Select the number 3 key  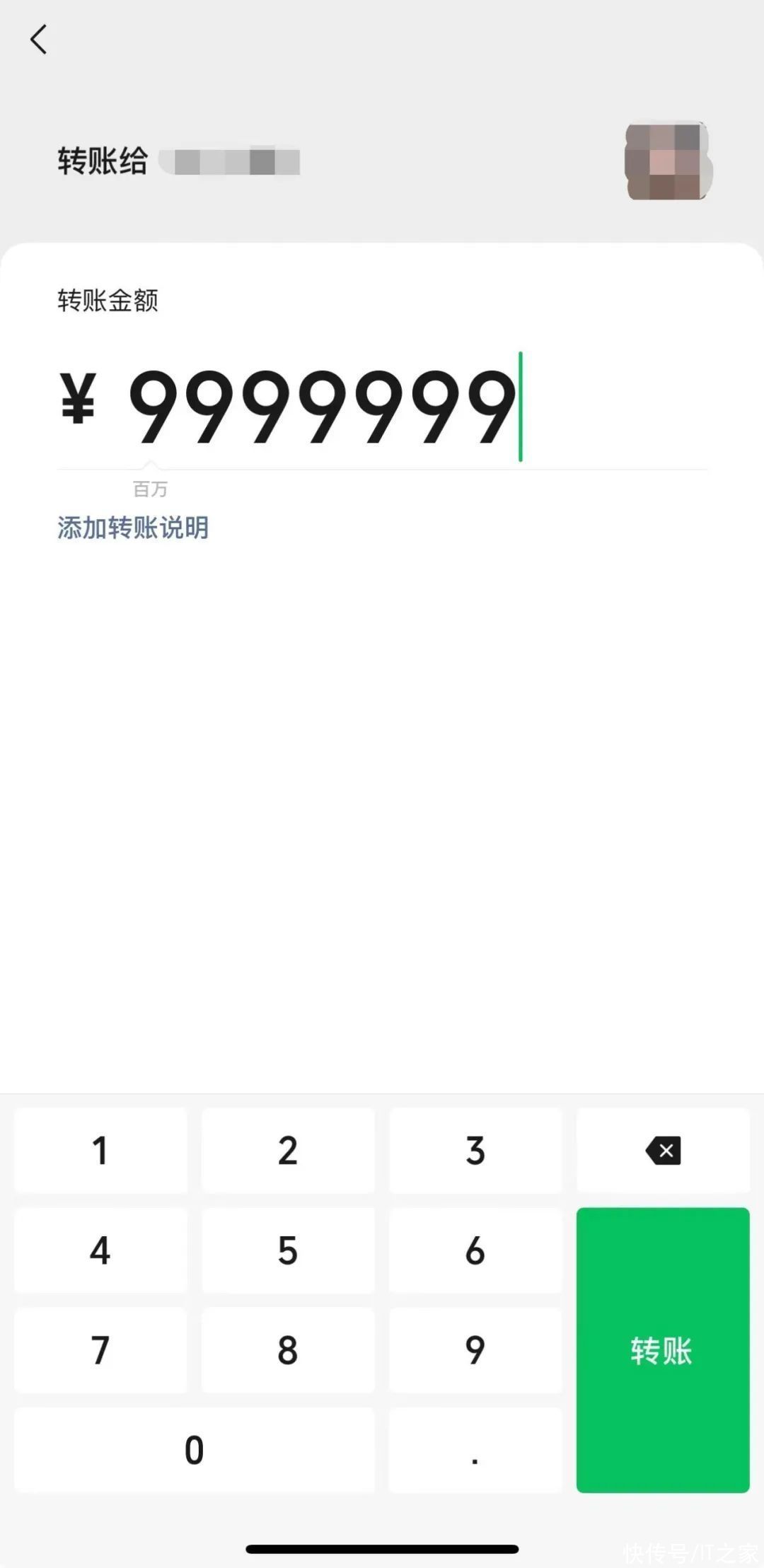coord(475,1151)
